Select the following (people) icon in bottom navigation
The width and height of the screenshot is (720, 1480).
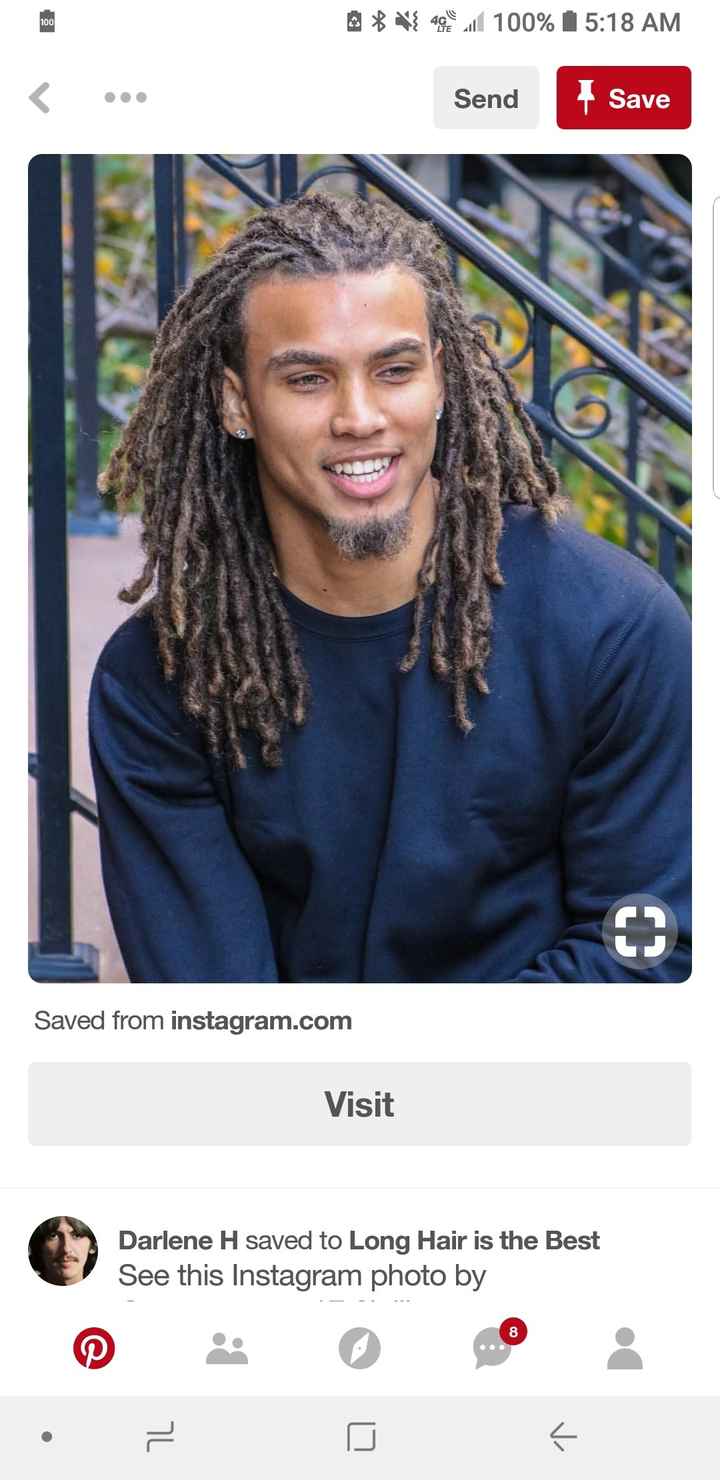[x=227, y=1347]
